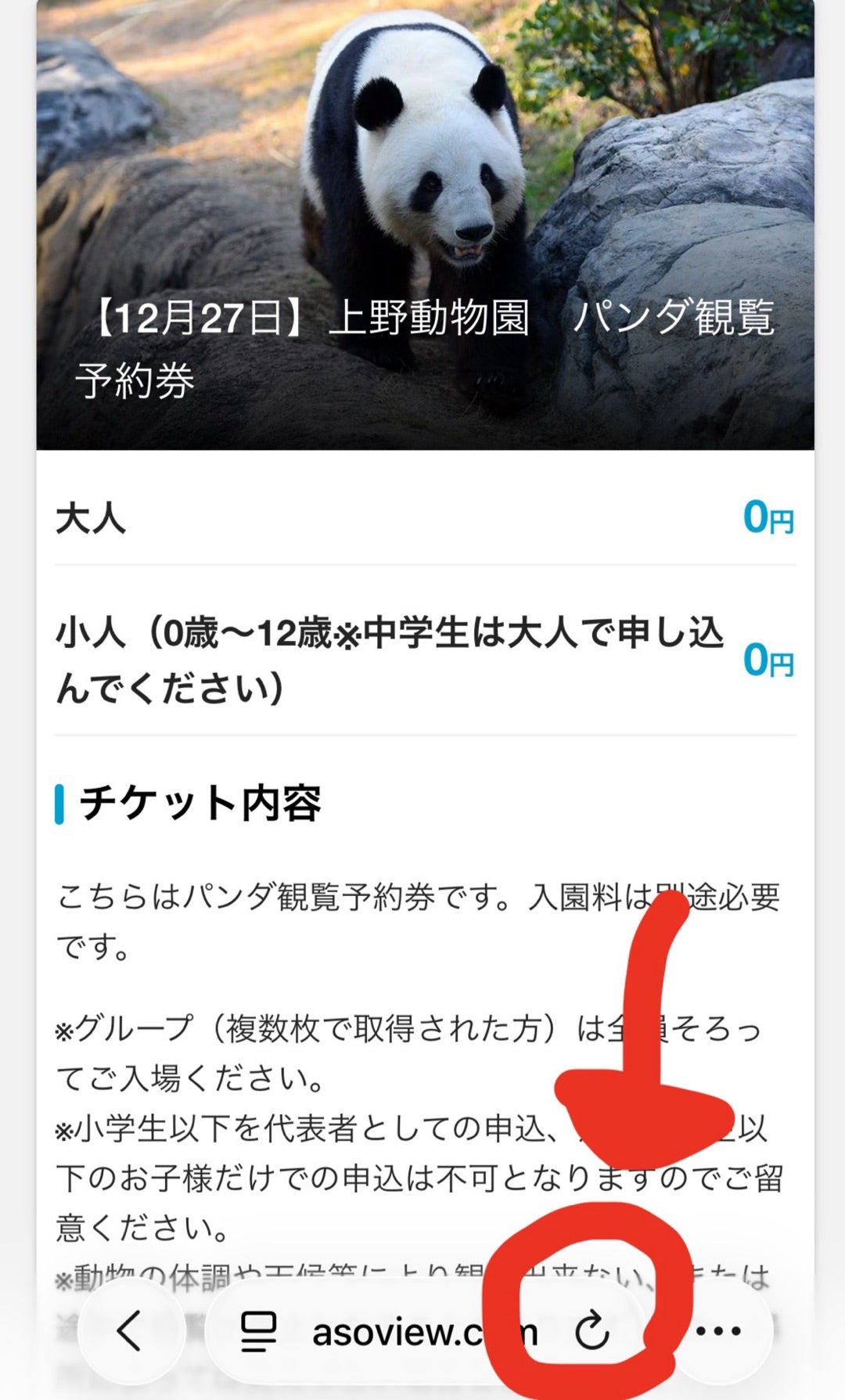Open the page settings icon beside asoview.com
Viewport: 845px width, 1400px height.
point(259,1331)
